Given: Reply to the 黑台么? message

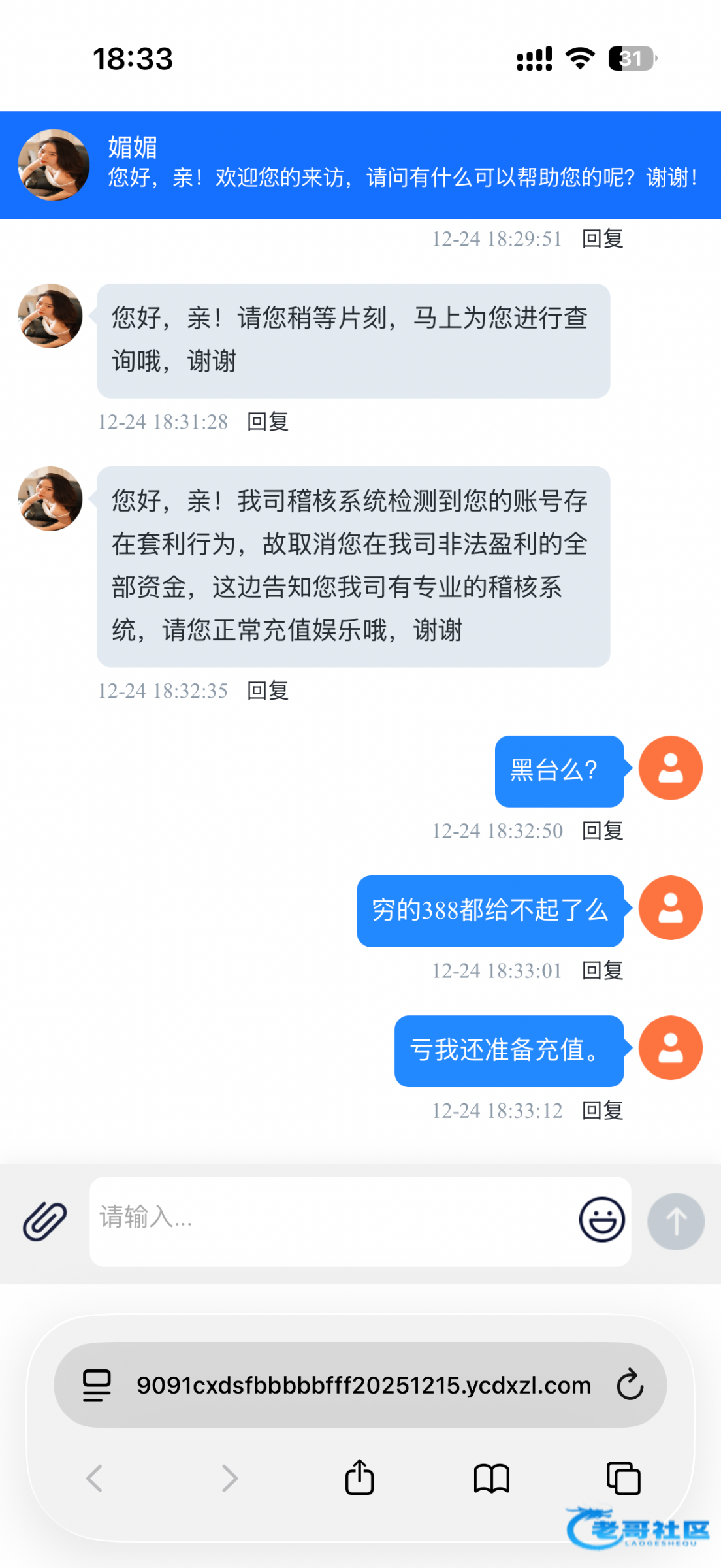Looking at the screenshot, I should (x=602, y=831).
